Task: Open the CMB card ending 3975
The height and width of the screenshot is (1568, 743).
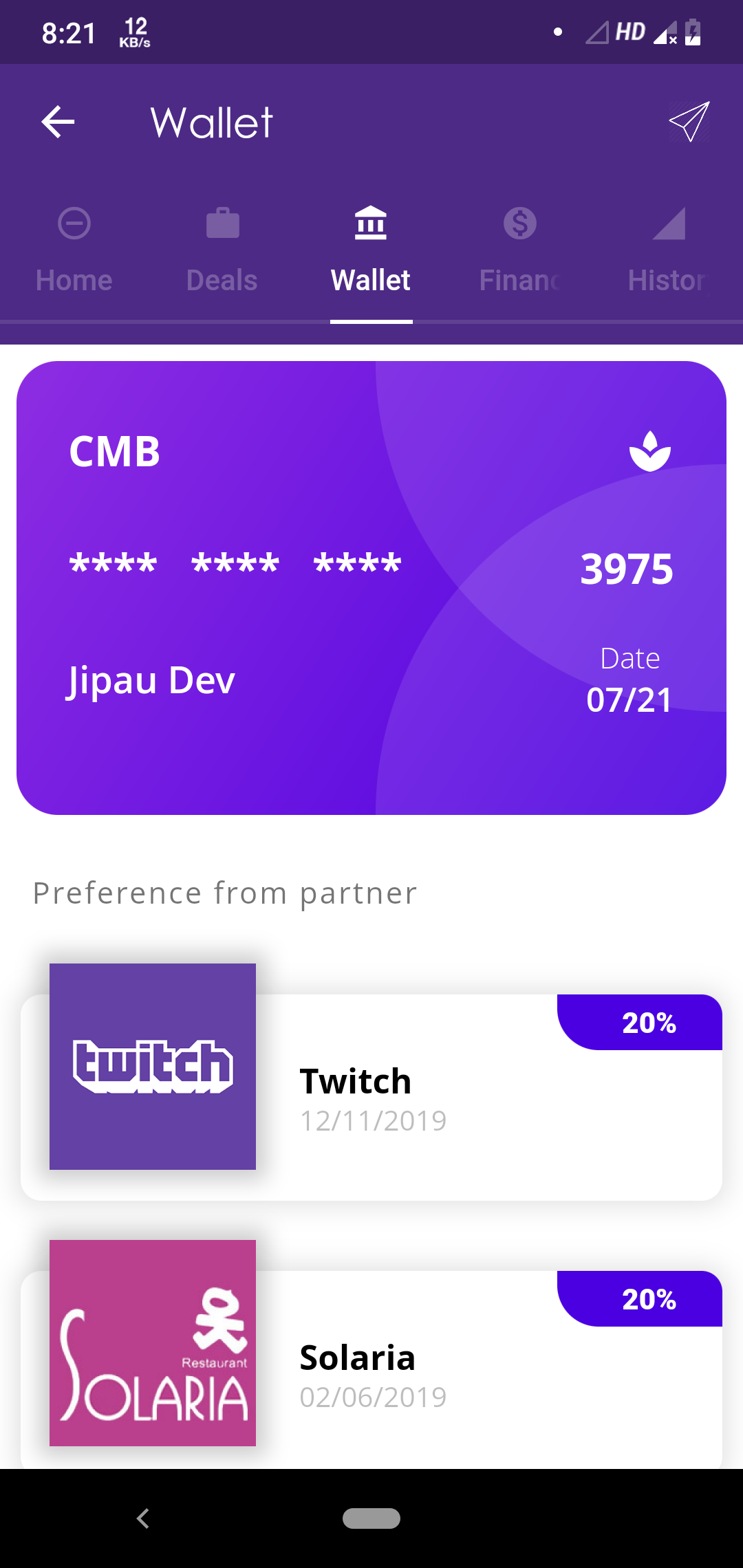Action: coord(371,588)
